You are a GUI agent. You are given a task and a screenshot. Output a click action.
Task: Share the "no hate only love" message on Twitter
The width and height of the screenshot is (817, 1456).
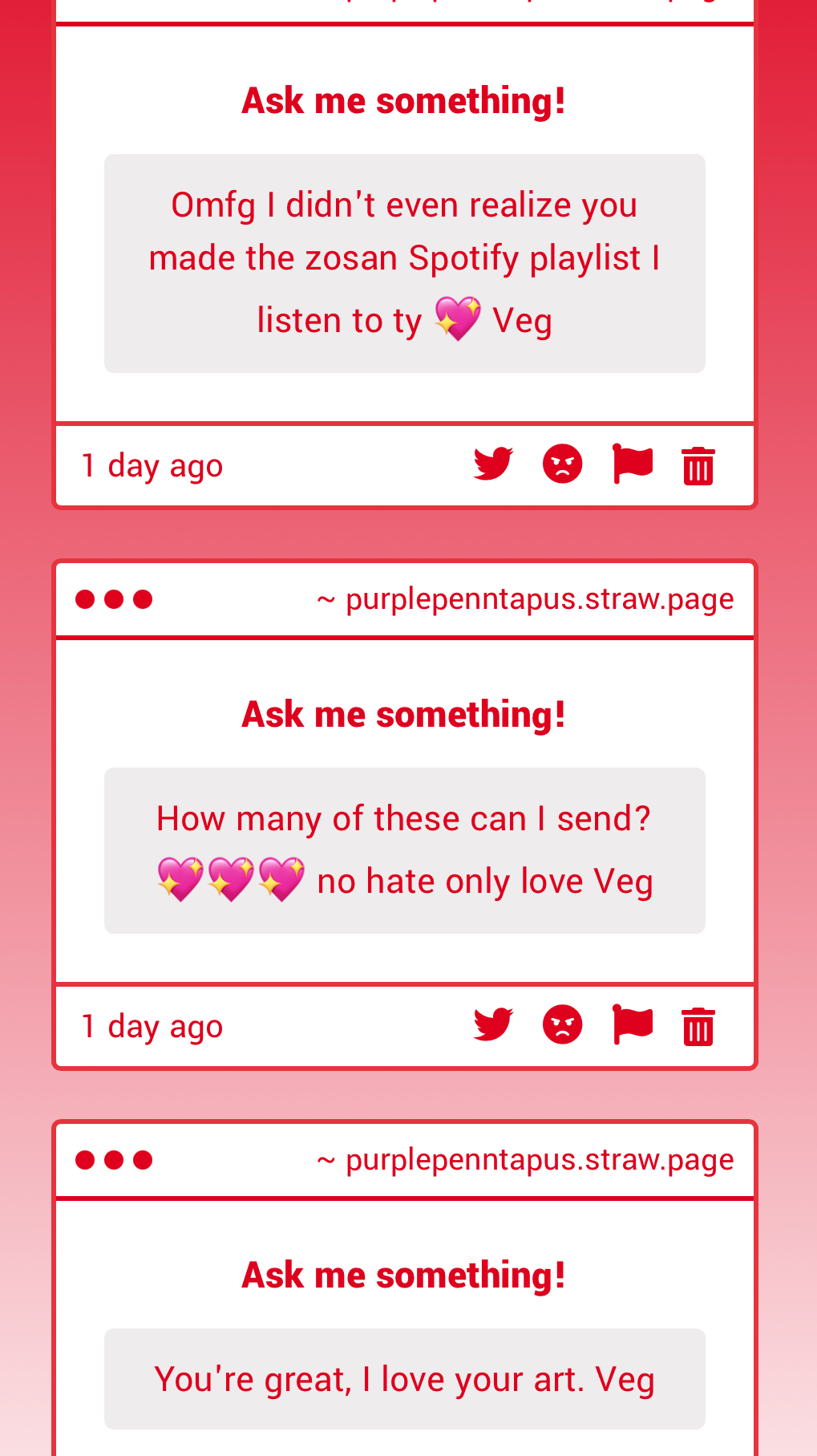click(492, 1025)
